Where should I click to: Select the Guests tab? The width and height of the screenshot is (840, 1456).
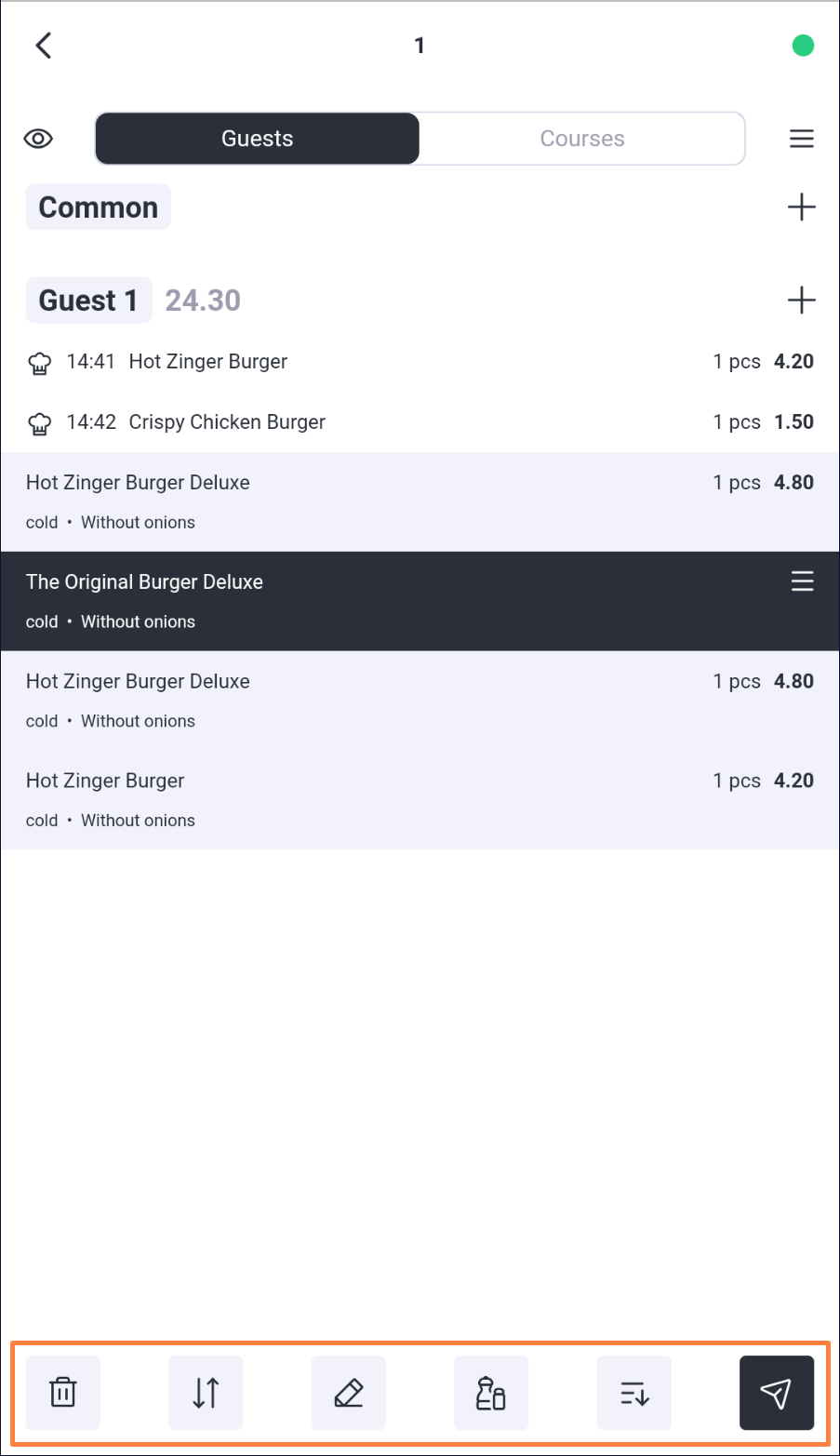pos(258,139)
